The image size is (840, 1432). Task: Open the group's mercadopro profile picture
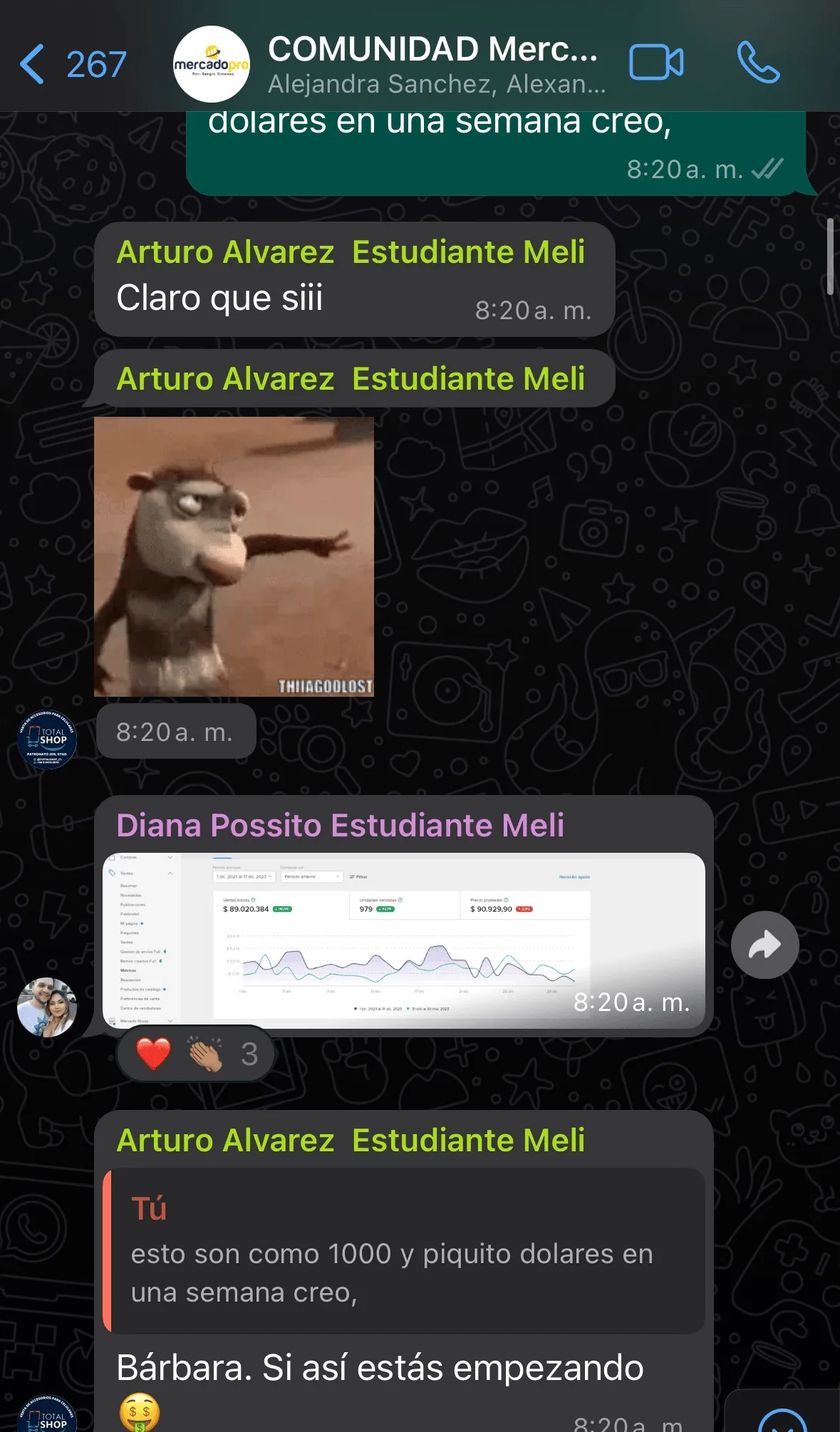(x=212, y=64)
